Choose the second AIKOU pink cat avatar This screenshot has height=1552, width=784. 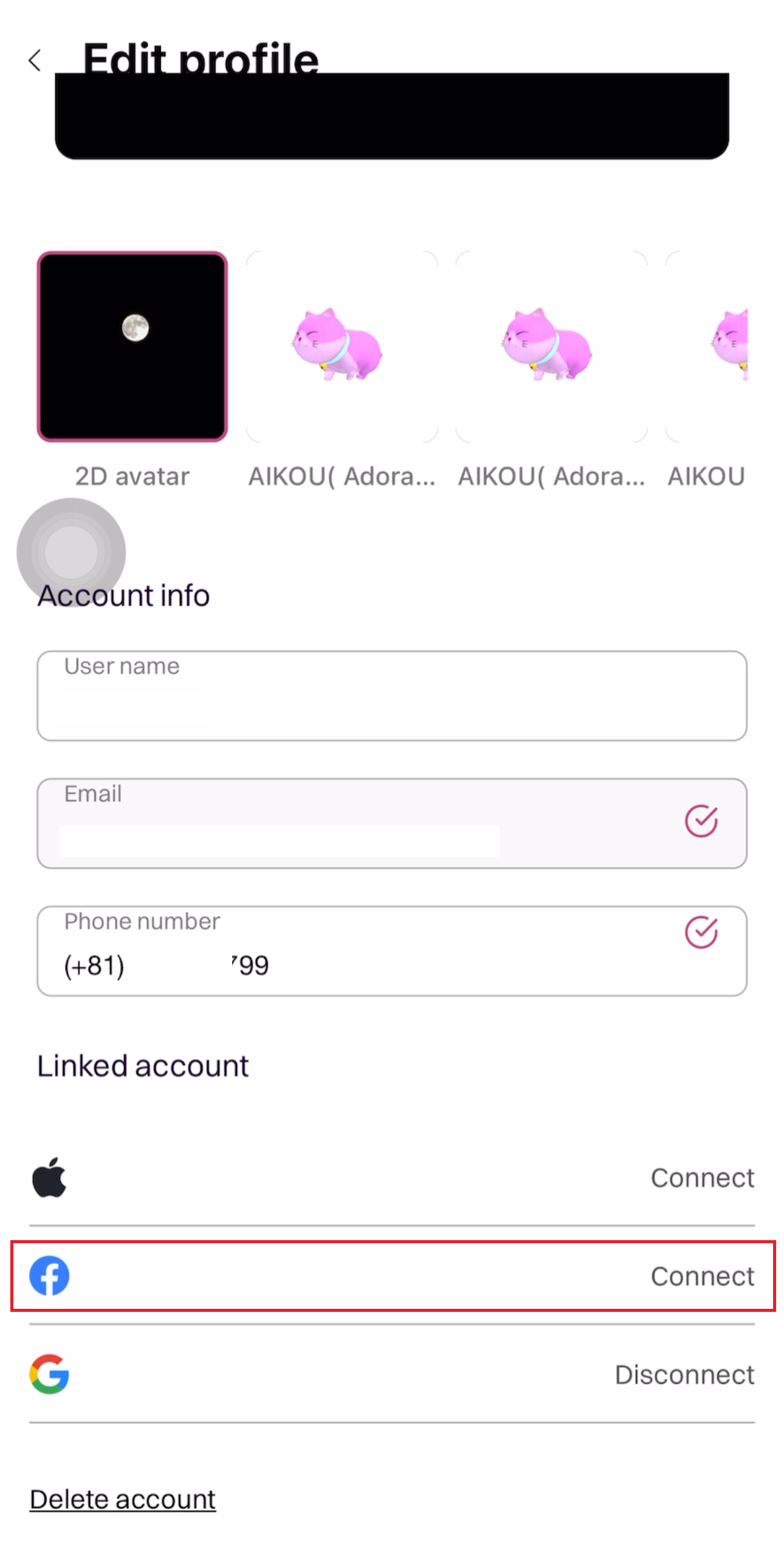coord(551,346)
